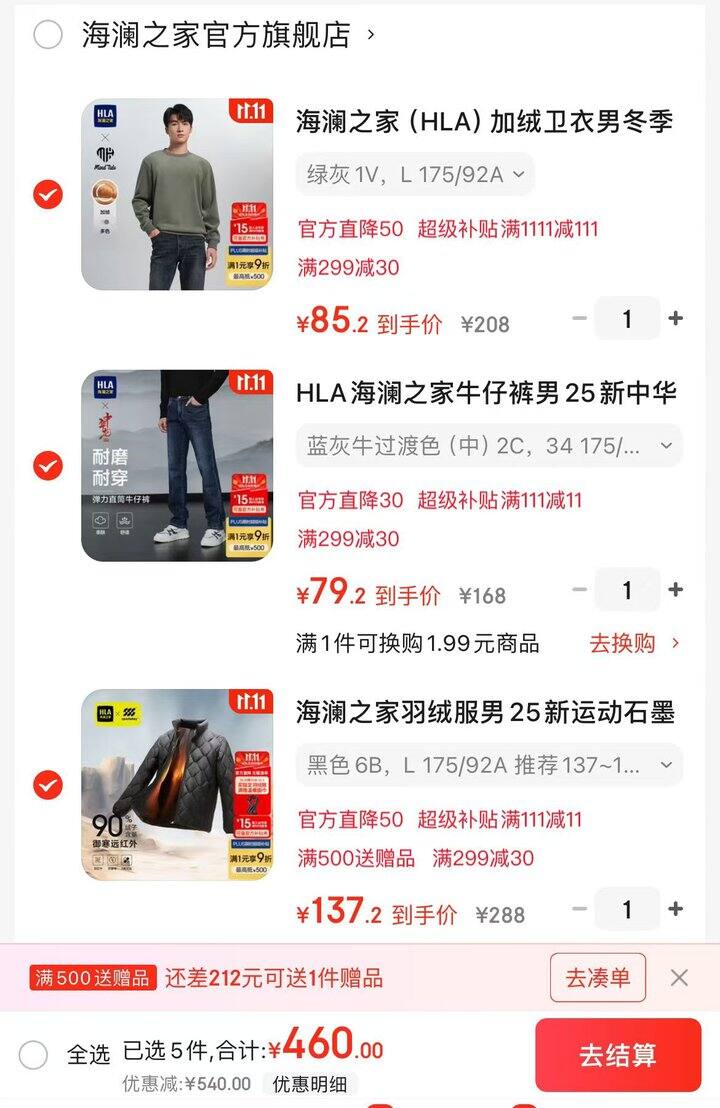The width and height of the screenshot is (720, 1108).
Task: Change 绿灰 1V size and color option
Action: pos(415,174)
